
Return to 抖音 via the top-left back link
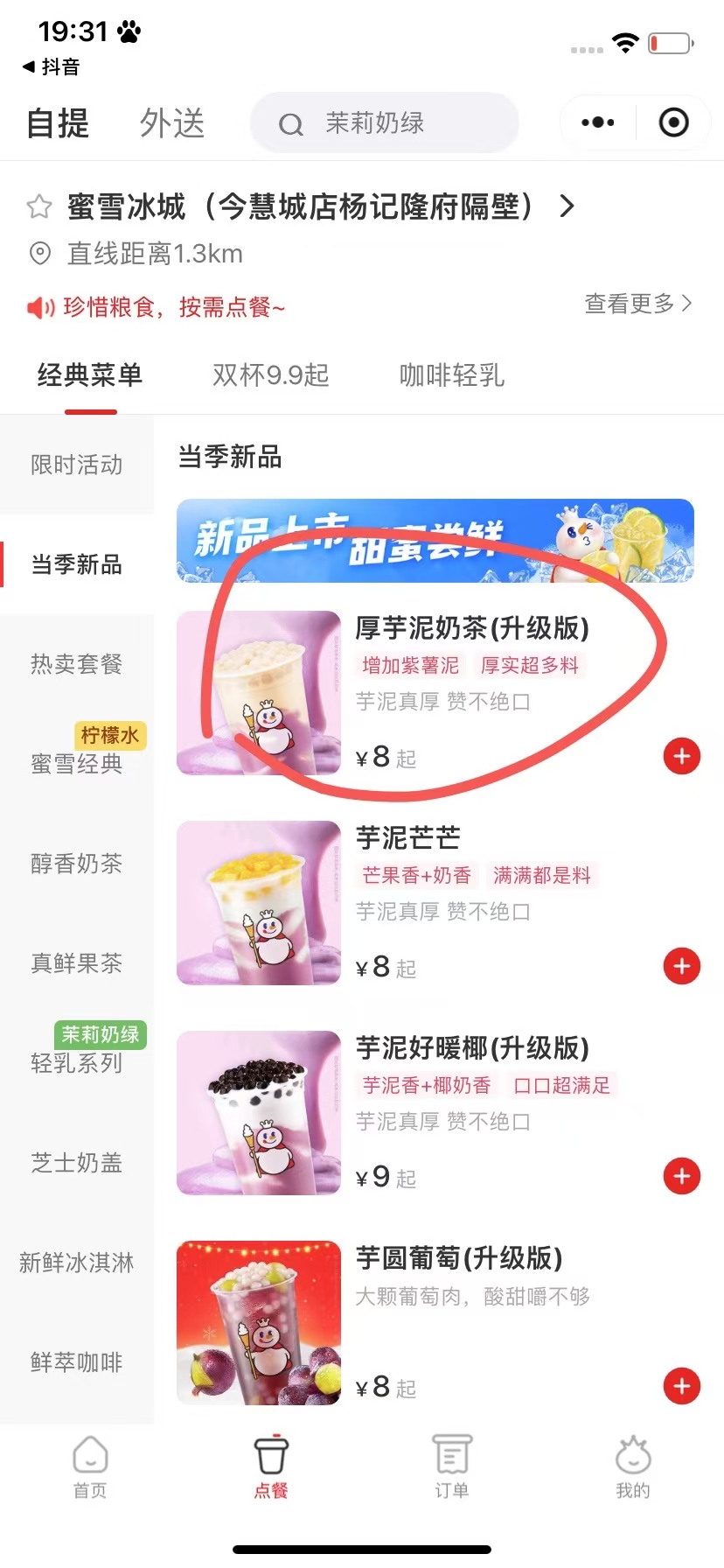[50, 66]
